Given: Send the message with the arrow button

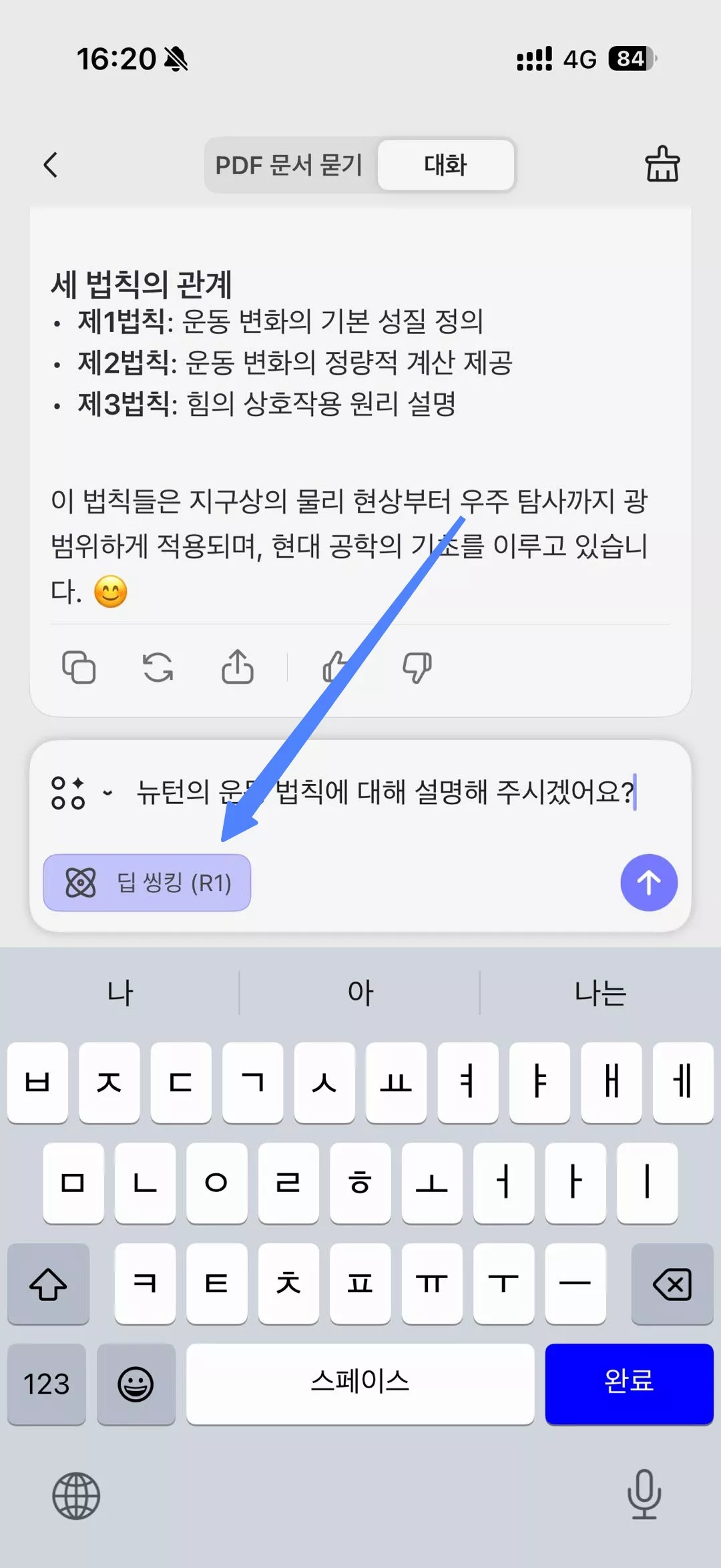Looking at the screenshot, I should pos(648,883).
